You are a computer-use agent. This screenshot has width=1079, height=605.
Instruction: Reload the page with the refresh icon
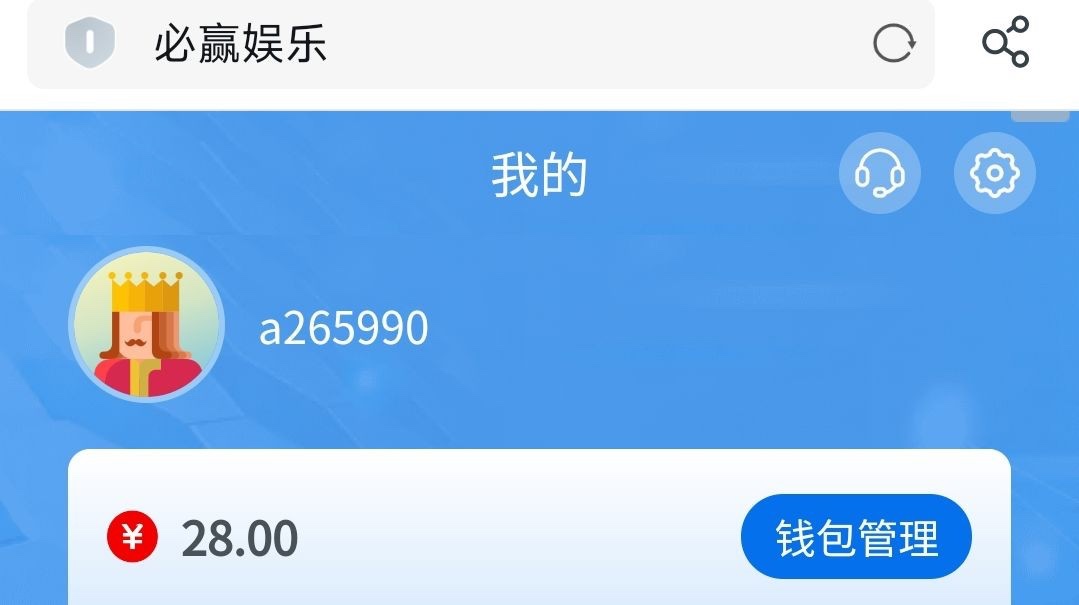tap(893, 44)
